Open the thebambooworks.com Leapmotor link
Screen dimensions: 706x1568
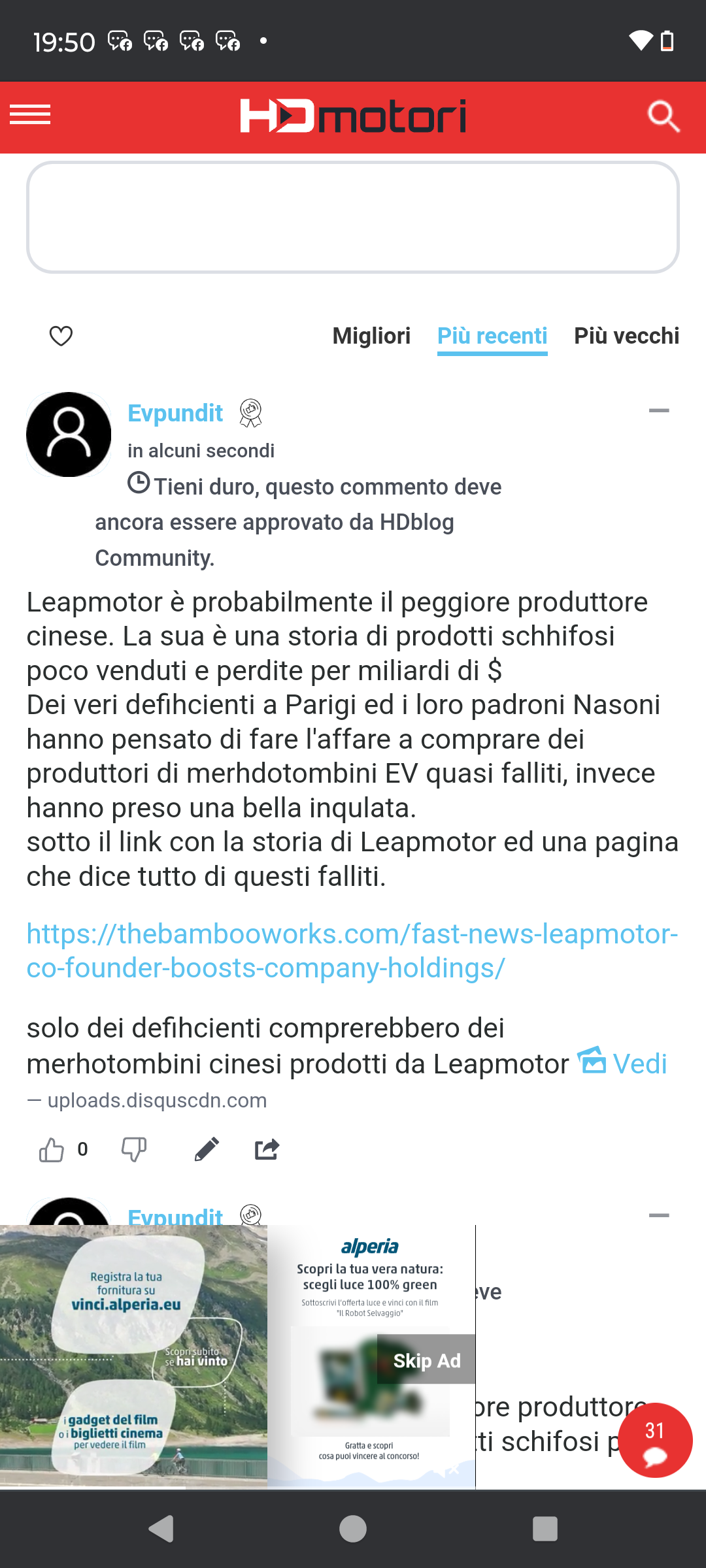[352, 951]
